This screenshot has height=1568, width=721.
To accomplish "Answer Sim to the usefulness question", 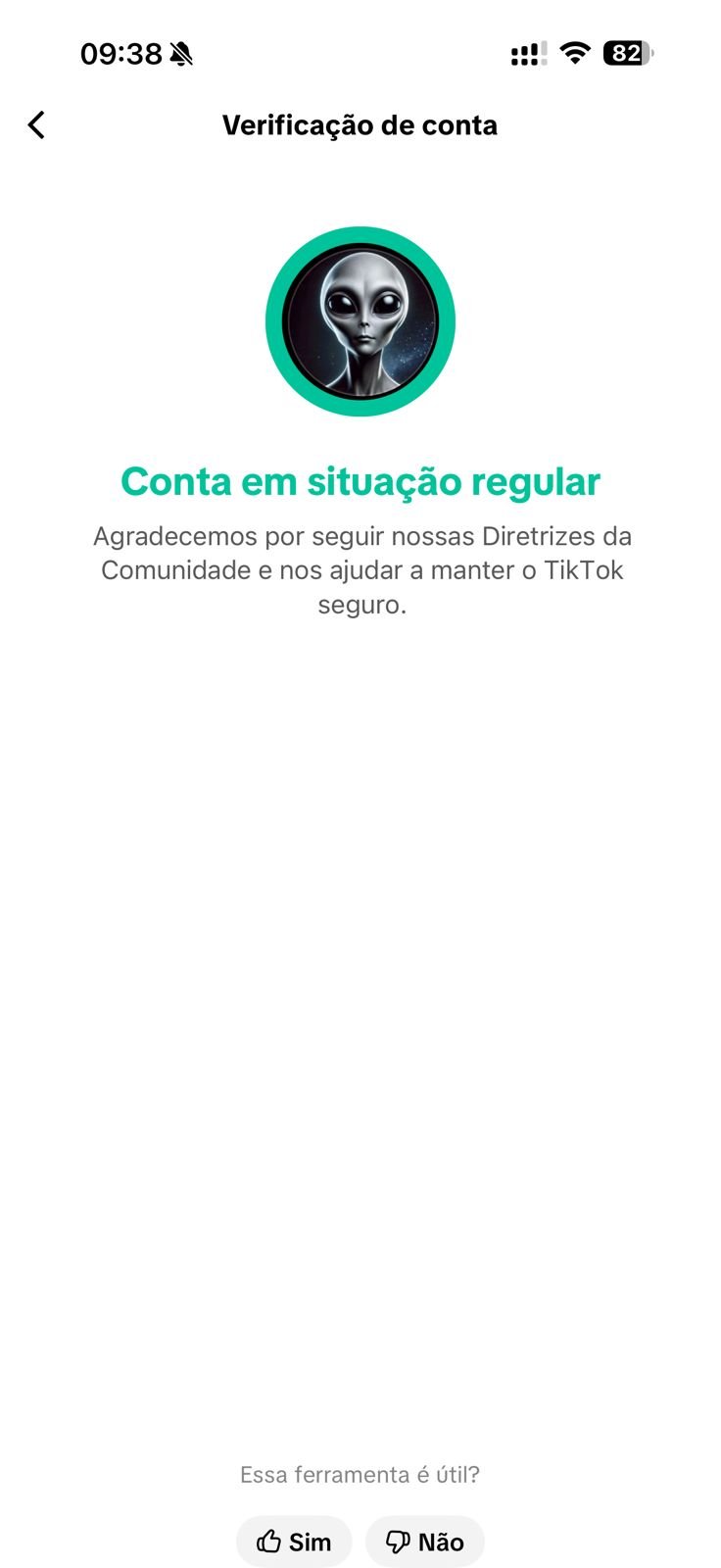I will click(x=294, y=1542).
